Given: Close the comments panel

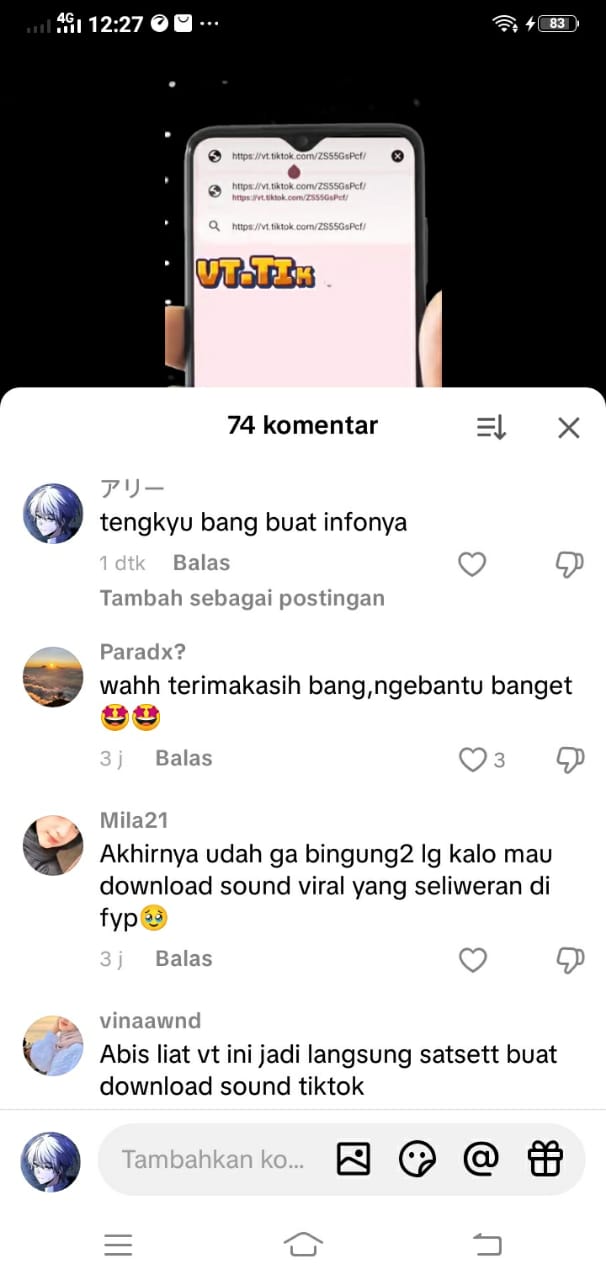Looking at the screenshot, I should pos(568,428).
